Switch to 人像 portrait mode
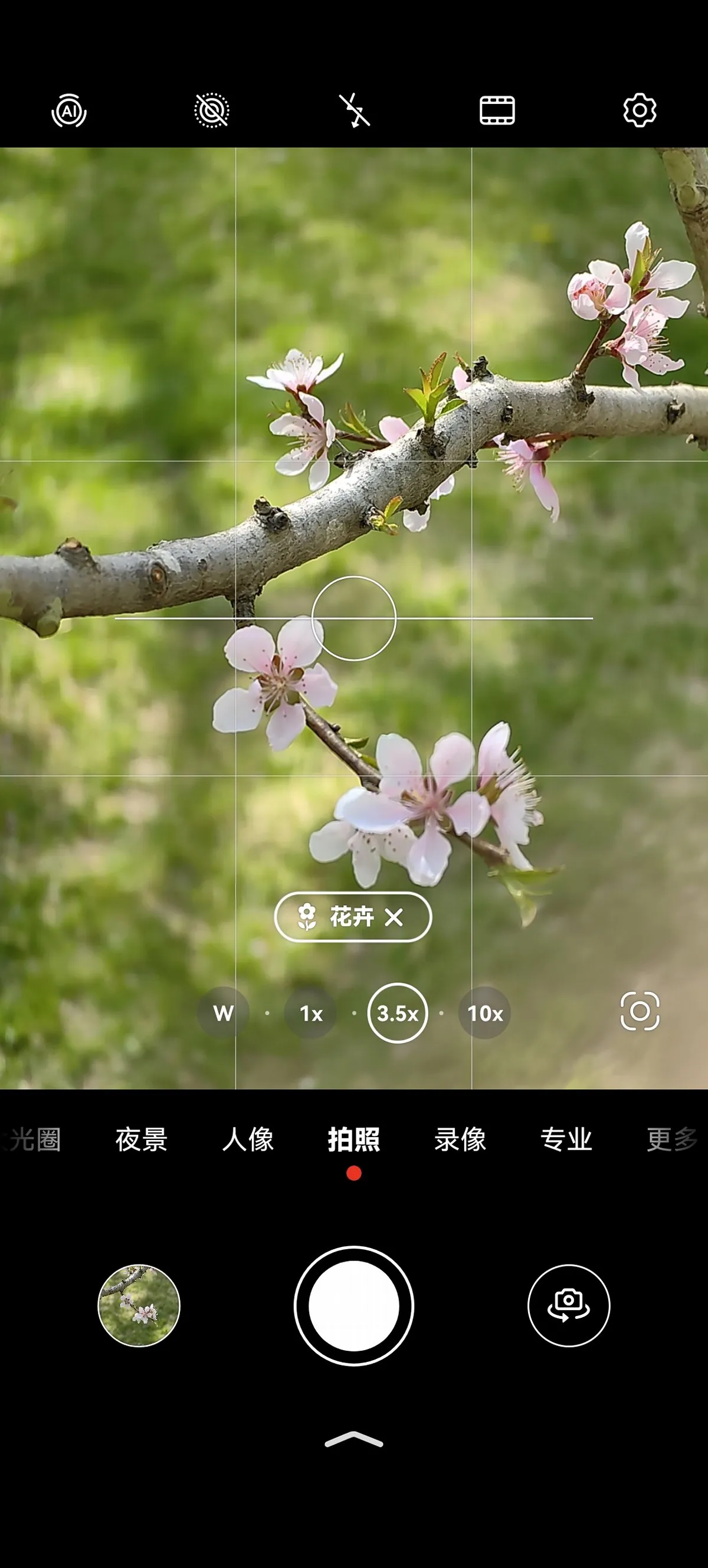 (248, 1139)
